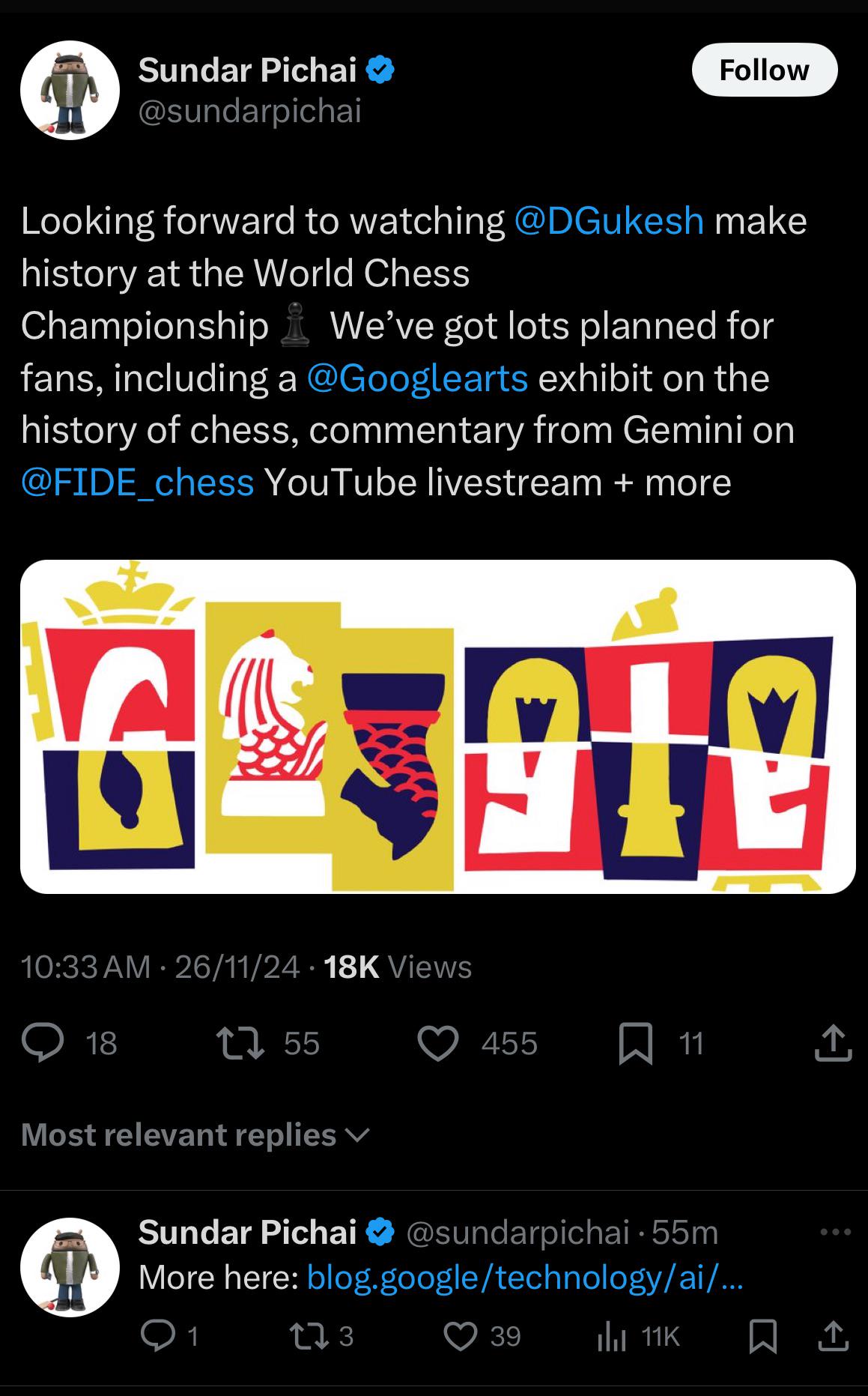Repost the main post with 55 reposts

[x=240, y=1043]
